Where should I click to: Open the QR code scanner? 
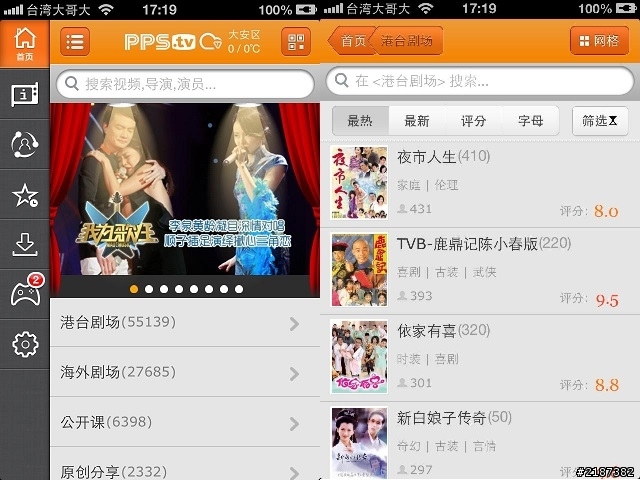coord(295,42)
